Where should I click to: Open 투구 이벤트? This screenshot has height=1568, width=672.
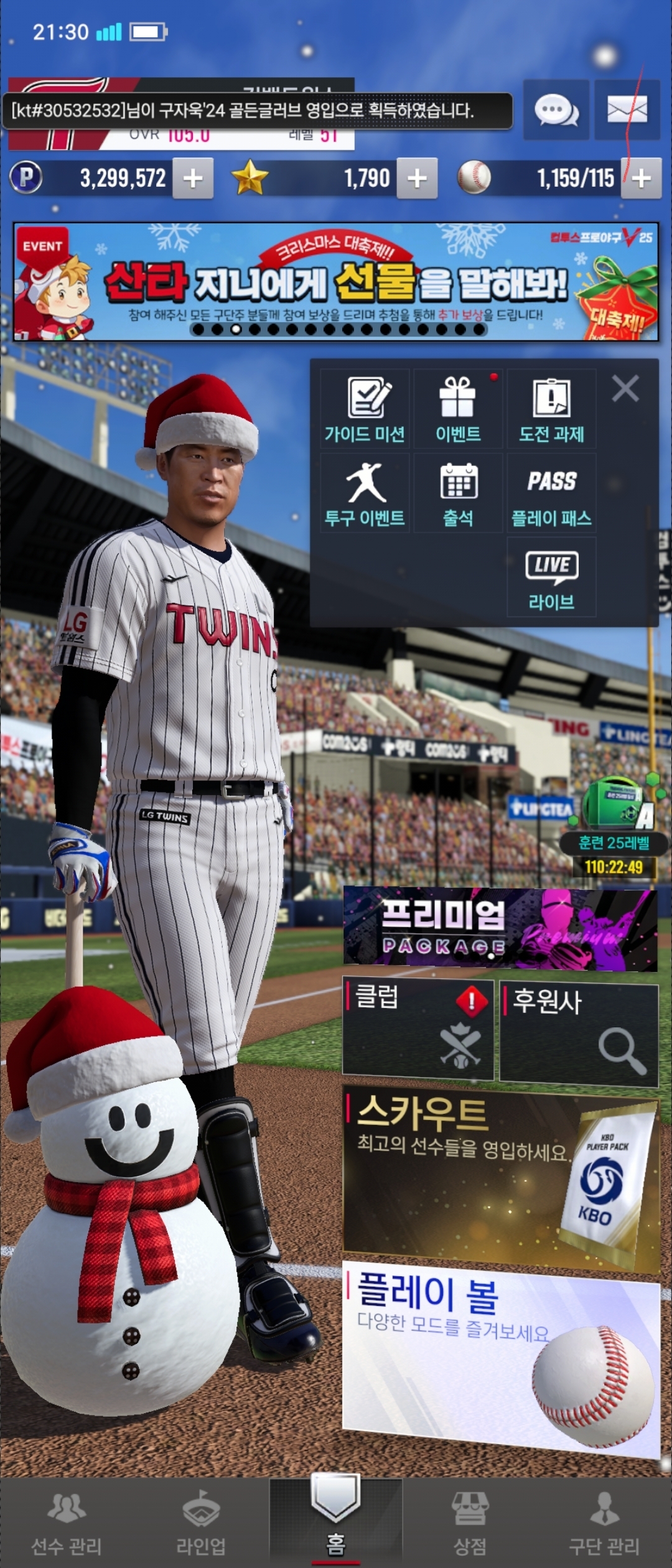(365, 493)
